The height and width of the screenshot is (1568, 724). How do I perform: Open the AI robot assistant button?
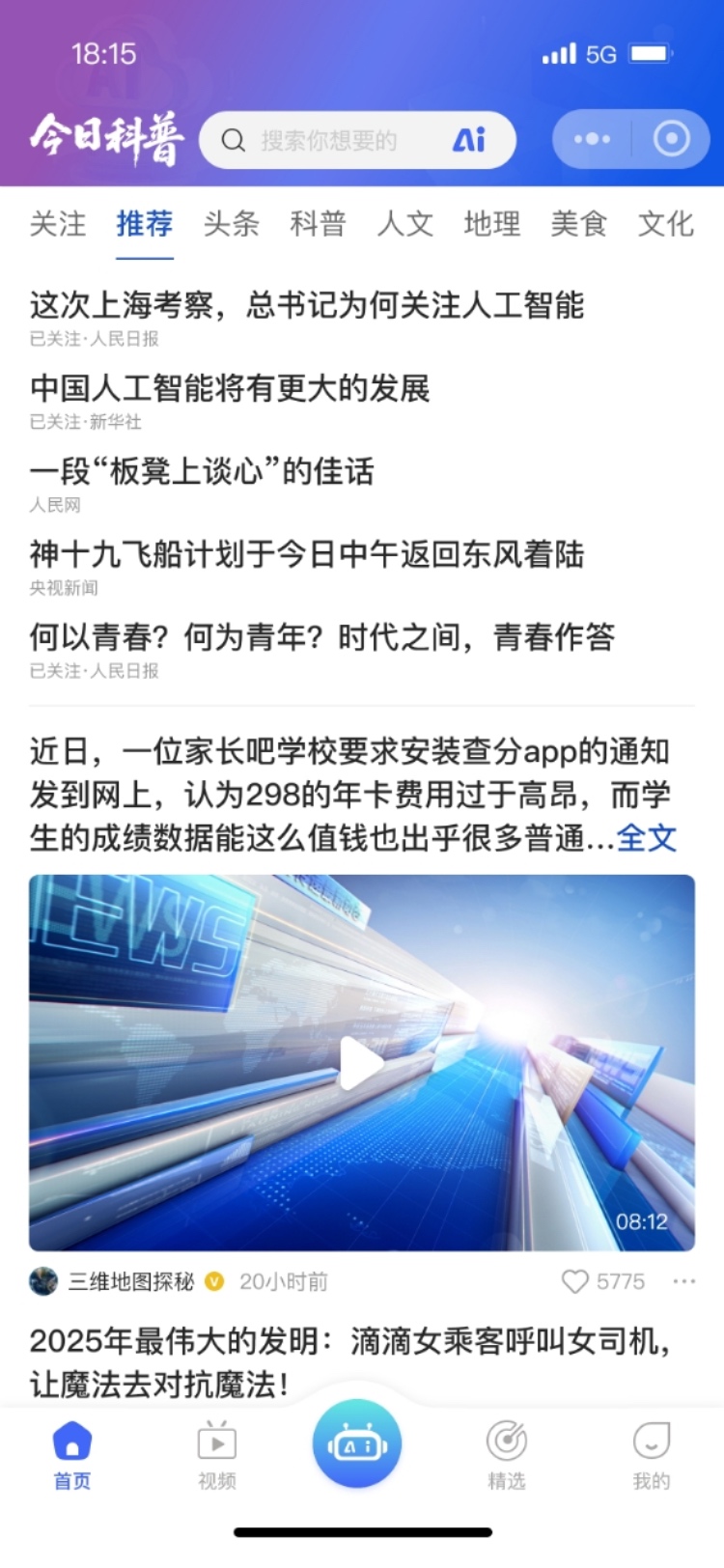pyautogui.click(x=357, y=1444)
